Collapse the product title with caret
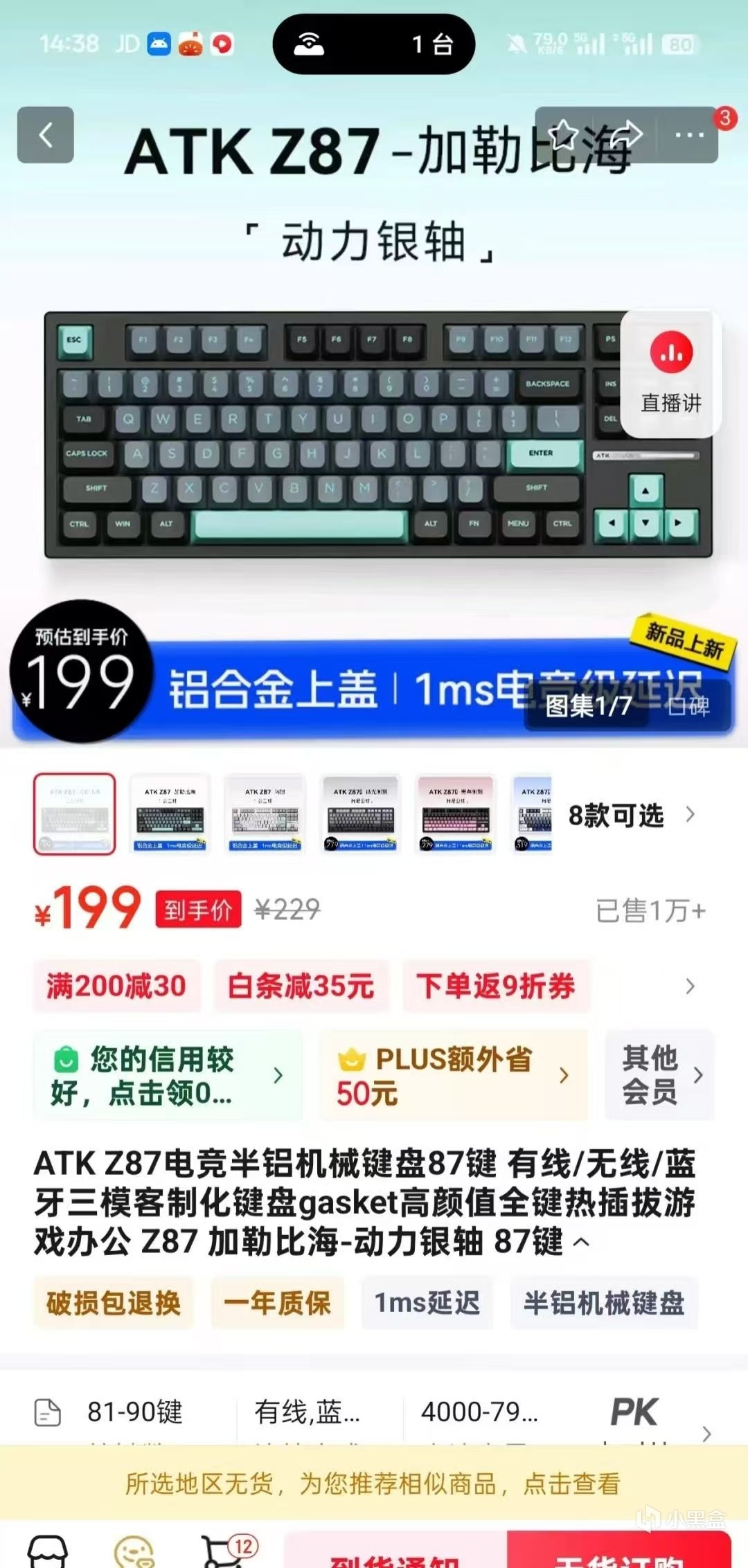This screenshot has height=1568, width=748. pyautogui.click(x=582, y=1243)
